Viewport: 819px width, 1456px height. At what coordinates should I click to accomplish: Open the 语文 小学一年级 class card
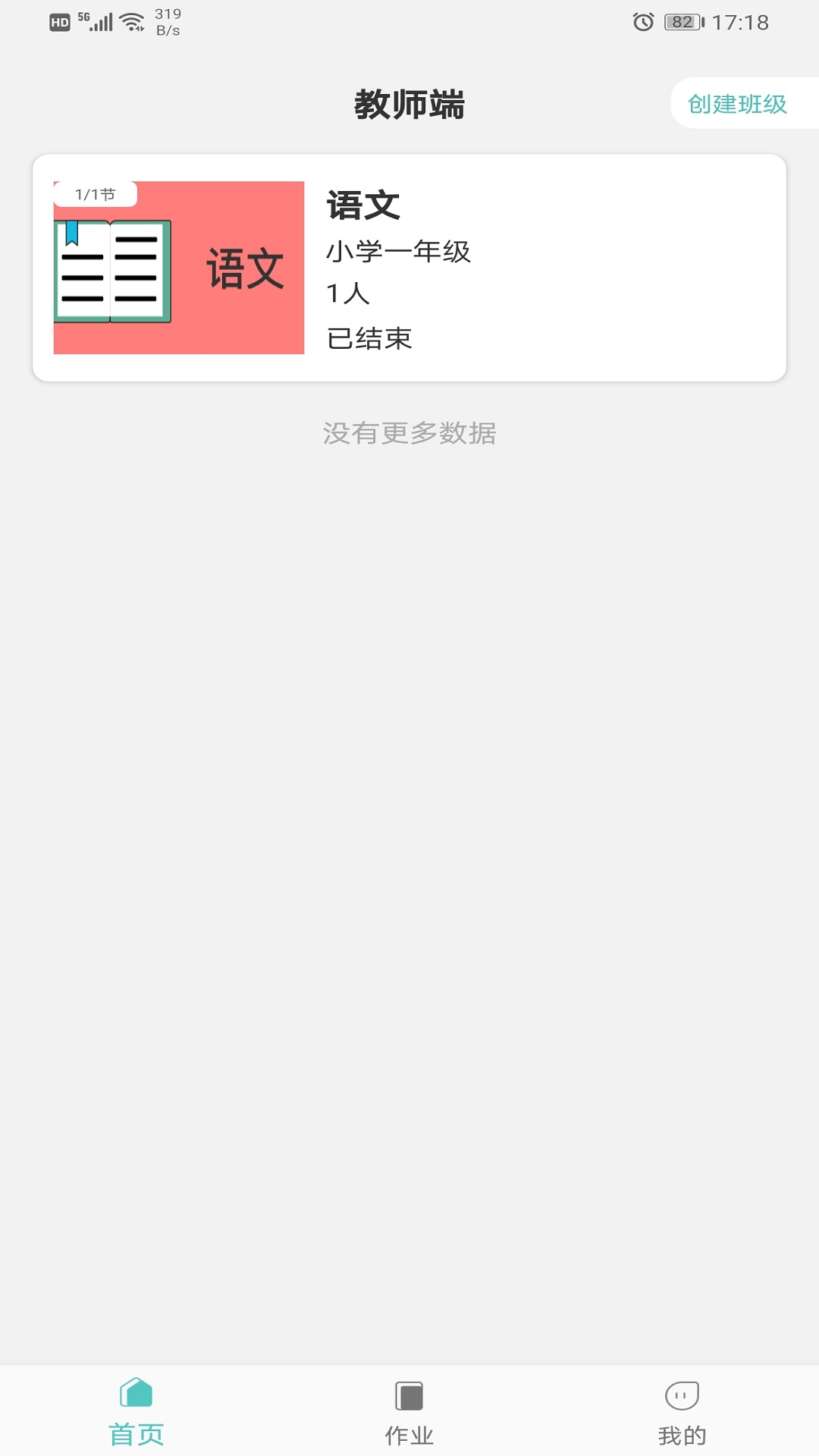click(409, 268)
